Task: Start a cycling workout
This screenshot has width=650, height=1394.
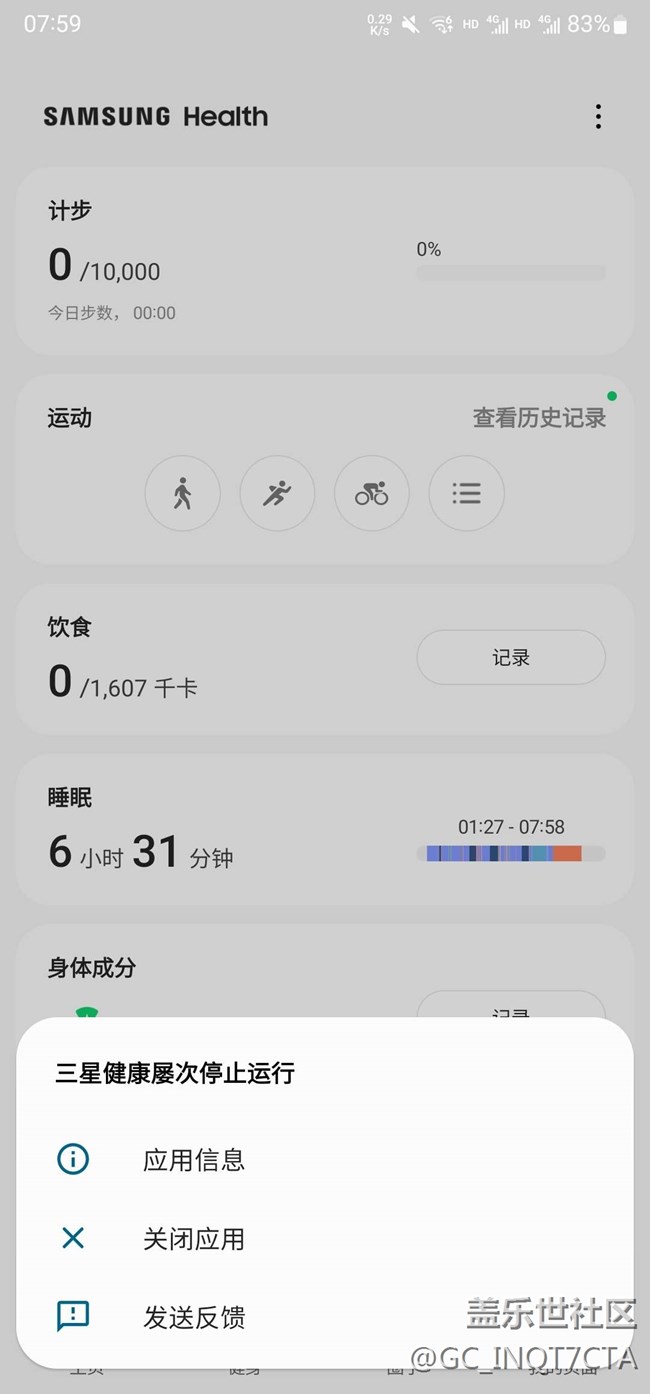Action: pyautogui.click(x=371, y=493)
